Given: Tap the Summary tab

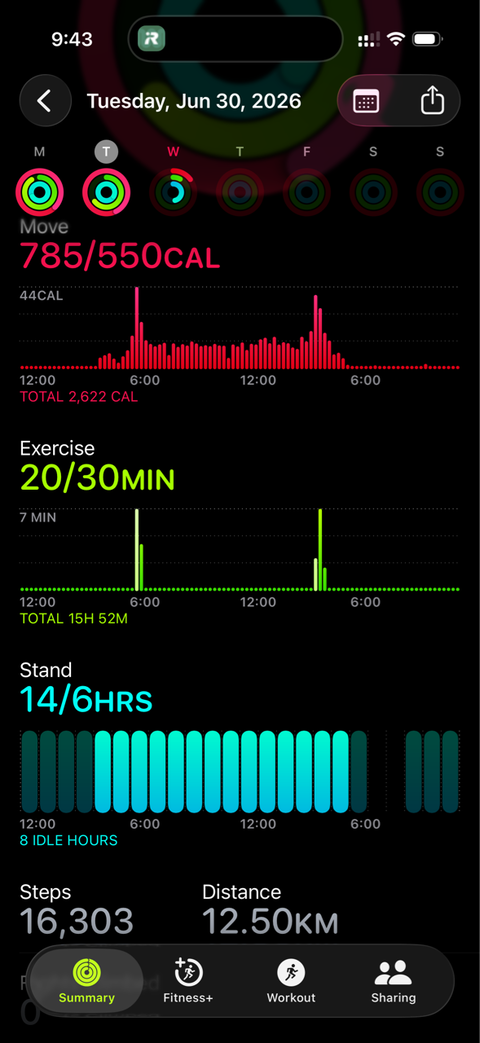Looking at the screenshot, I should click(x=86, y=981).
